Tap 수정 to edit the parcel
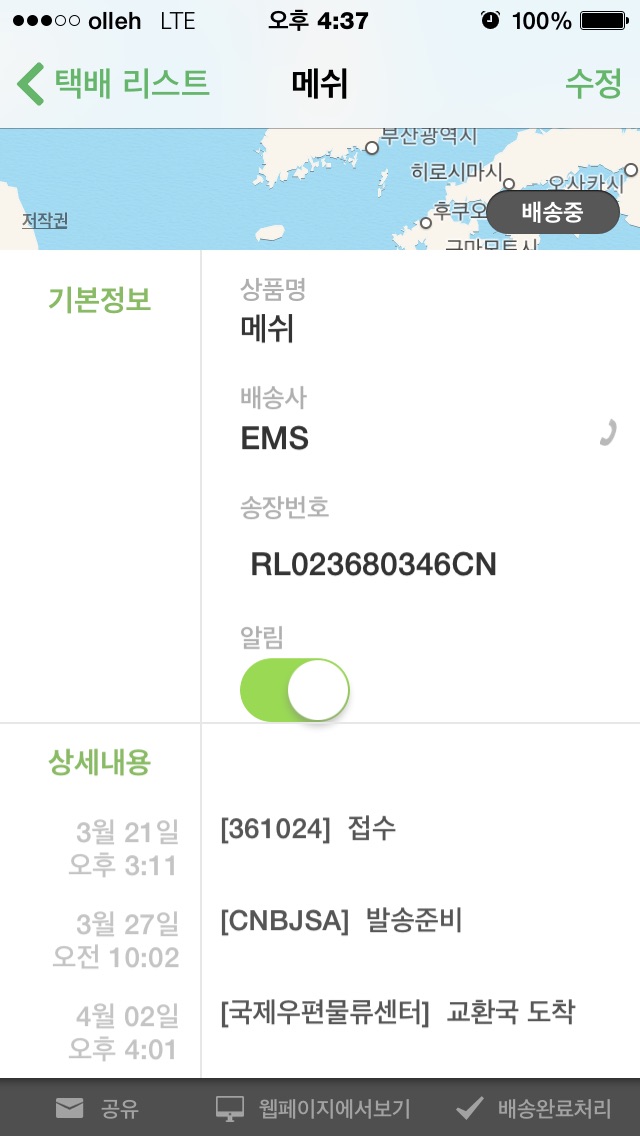Viewport: 640px width, 1136px height. tap(593, 83)
